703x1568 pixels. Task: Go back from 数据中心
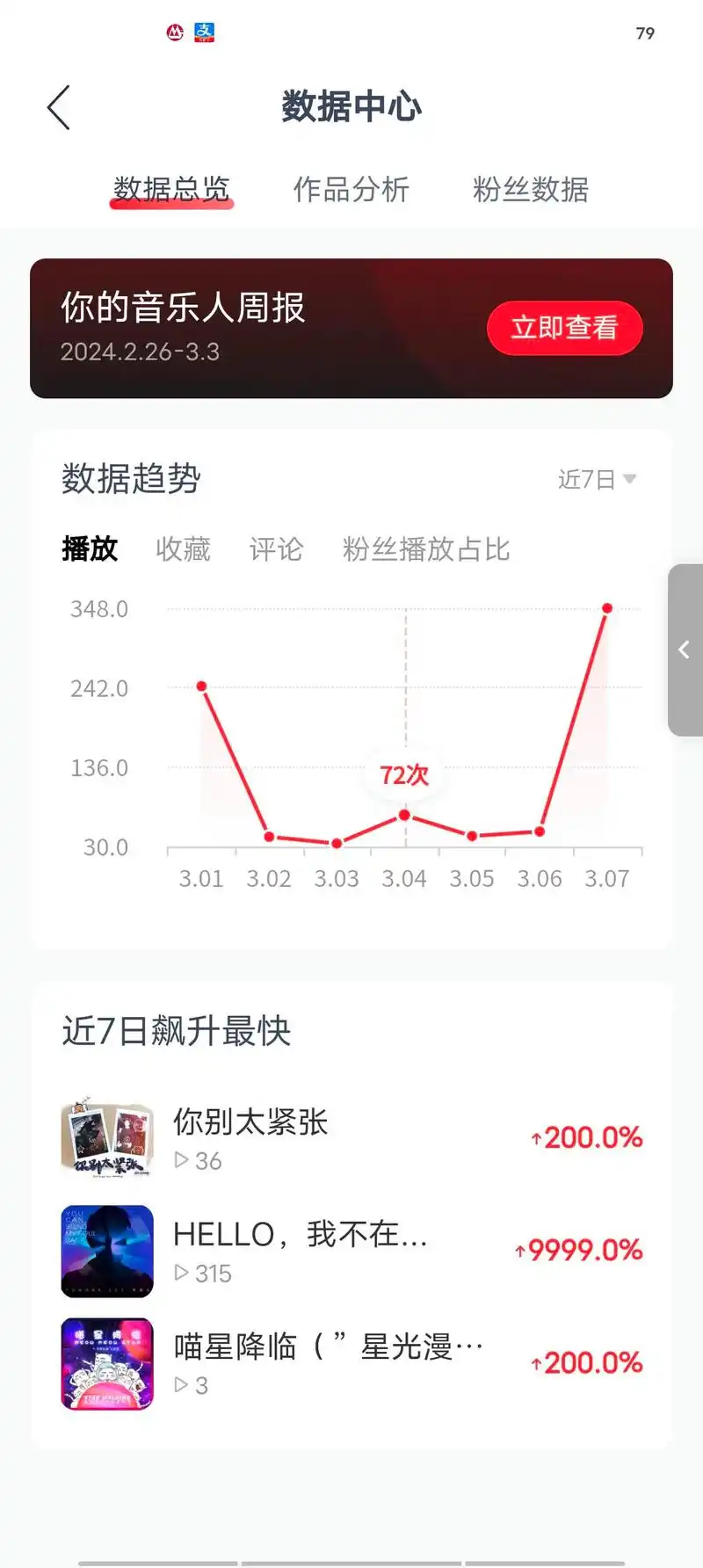click(x=59, y=108)
